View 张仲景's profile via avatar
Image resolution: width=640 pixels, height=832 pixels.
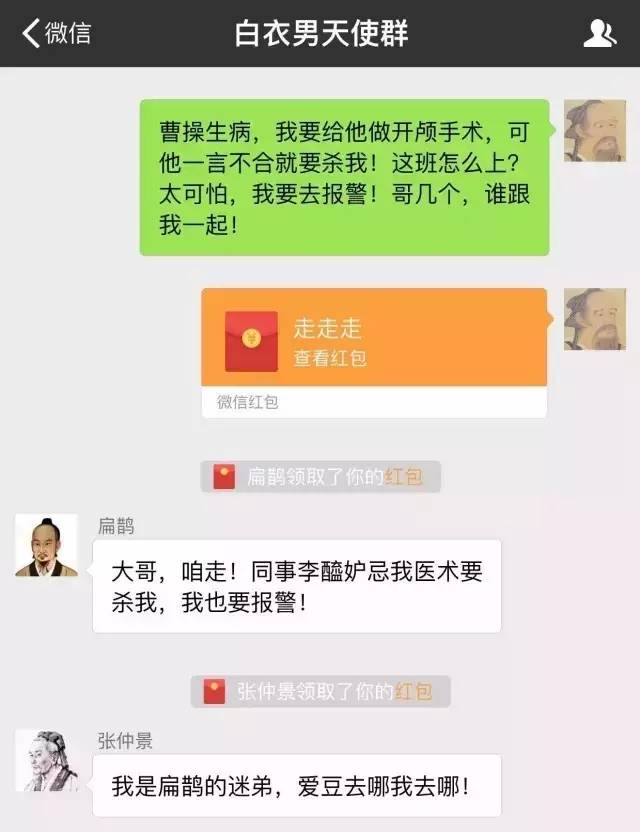46,760
